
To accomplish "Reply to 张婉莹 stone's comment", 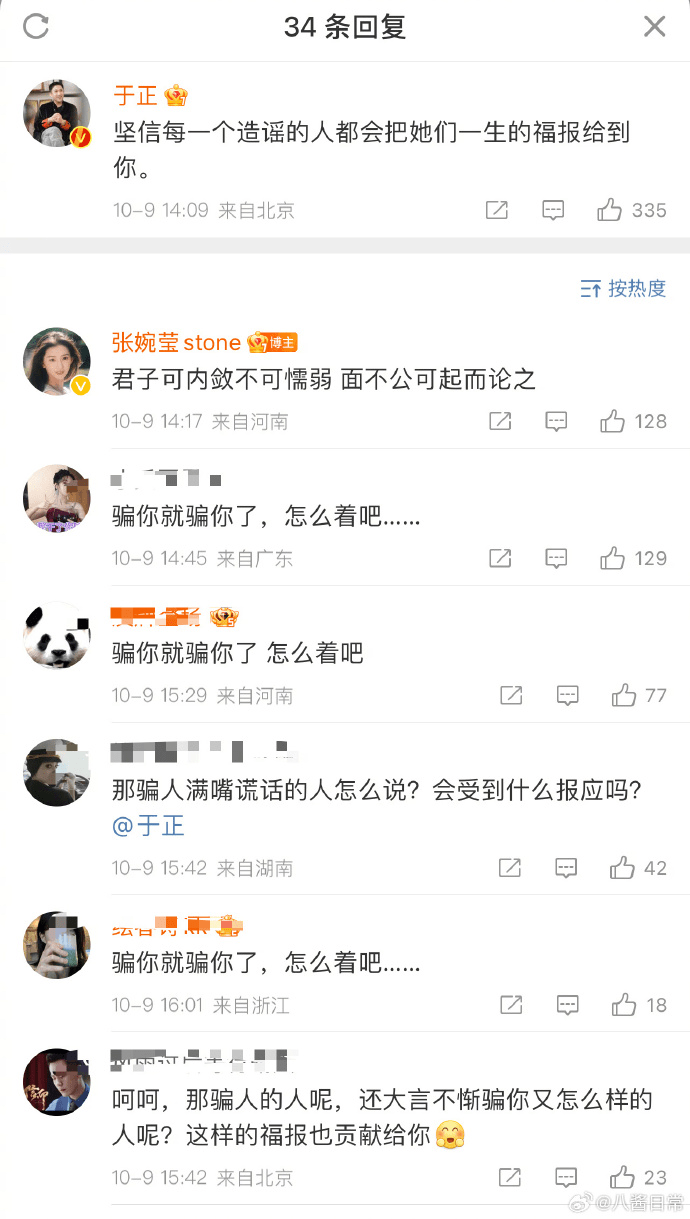I will coord(556,421).
